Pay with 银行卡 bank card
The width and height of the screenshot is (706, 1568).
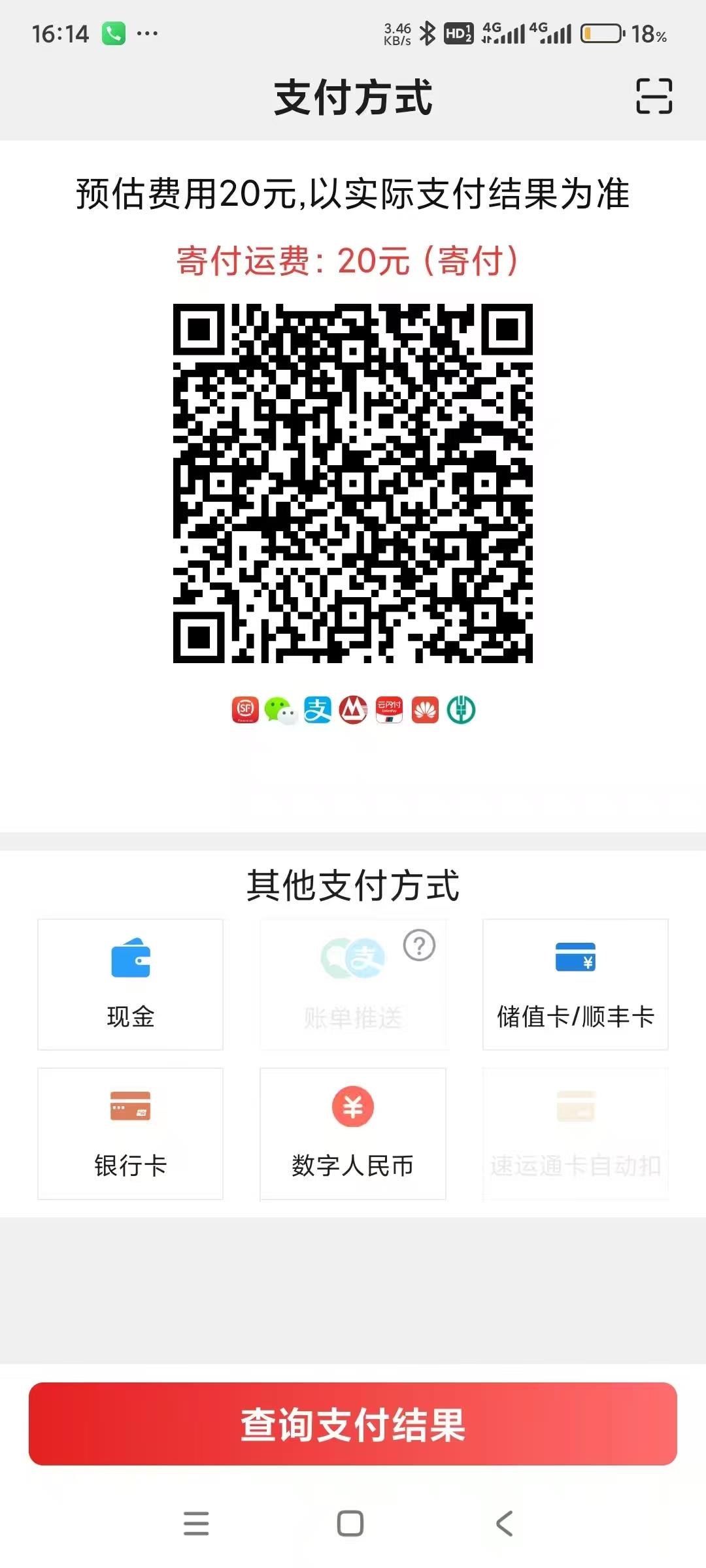pyautogui.click(x=130, y=1133)
